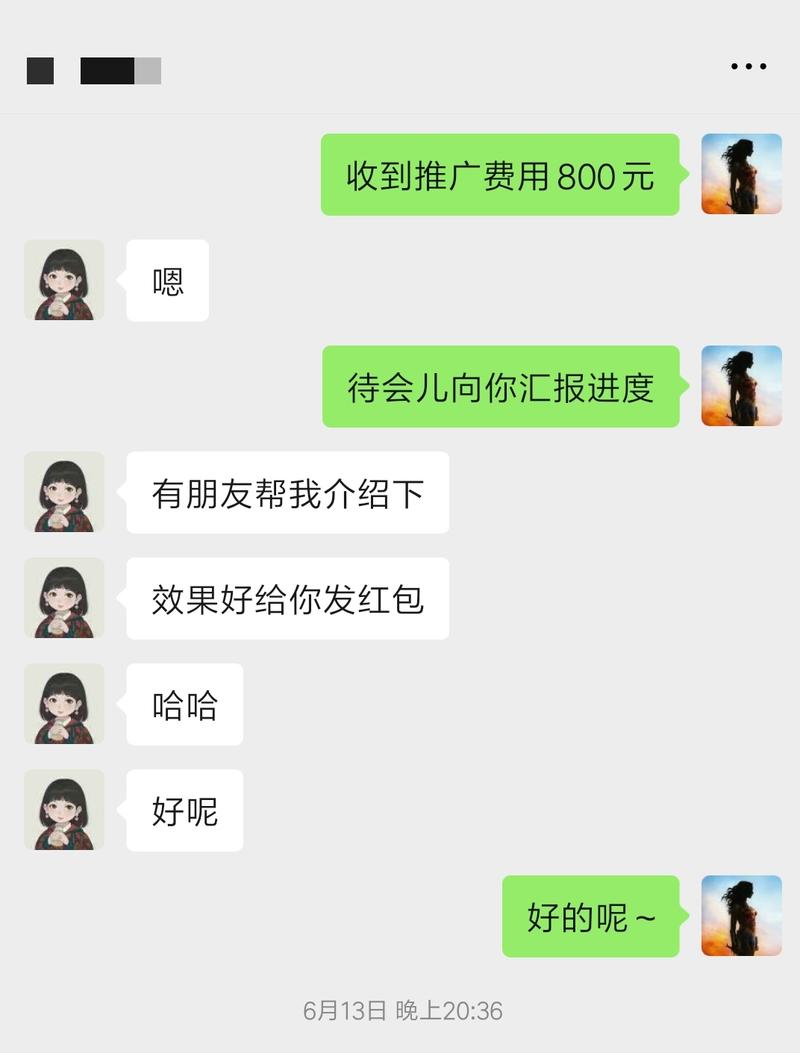Click the 嗯 message bubble
Viewport: 800px width, 1053px height.
tap(166, 281)
